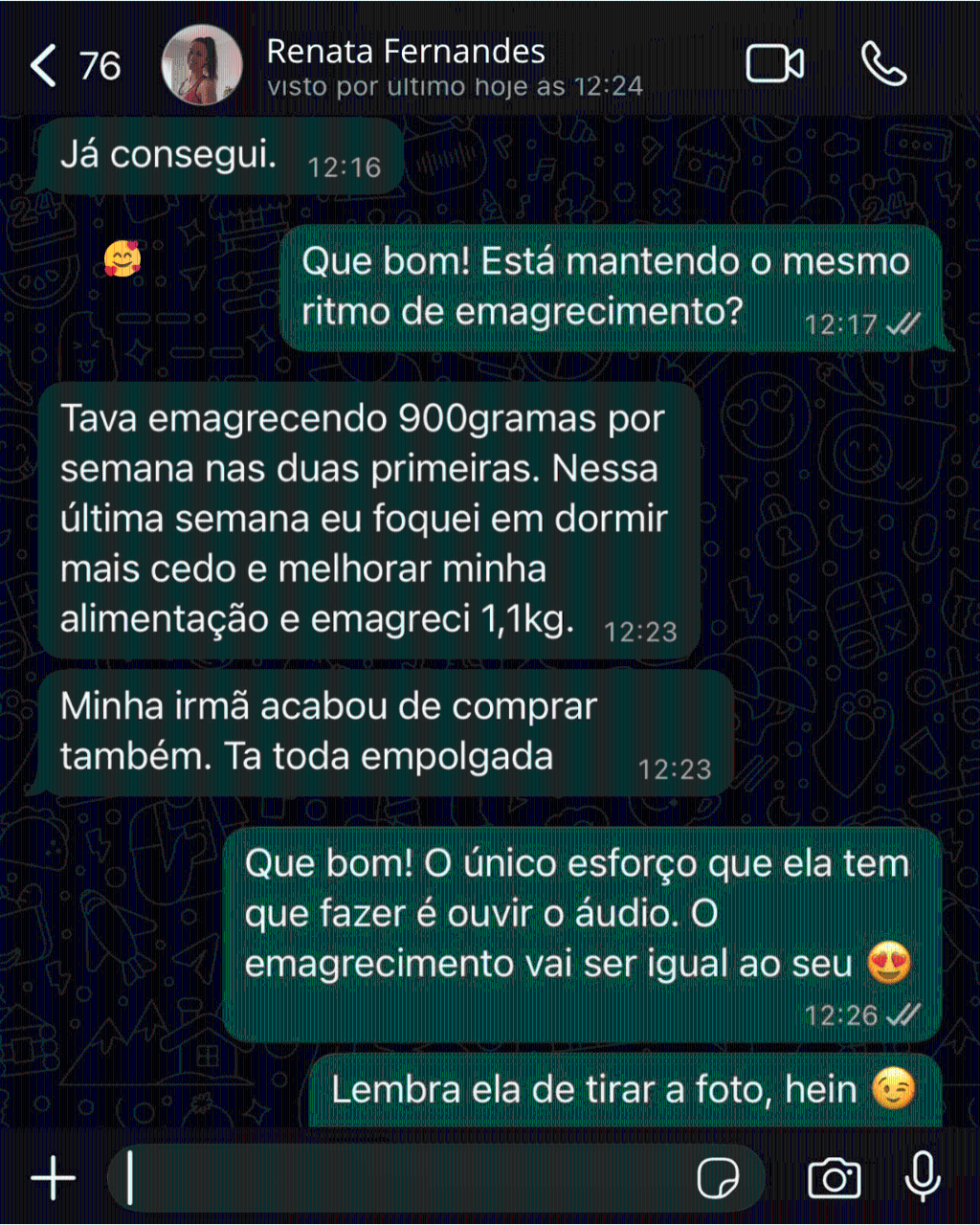
Task: Focus the message text field
Action: (x=402, y=1177)
